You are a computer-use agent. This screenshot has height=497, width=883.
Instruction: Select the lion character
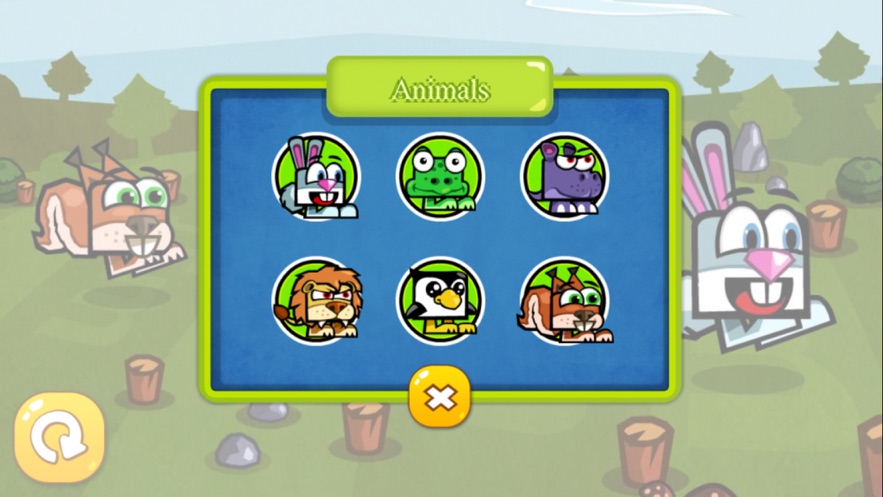(x=316, y=300)
